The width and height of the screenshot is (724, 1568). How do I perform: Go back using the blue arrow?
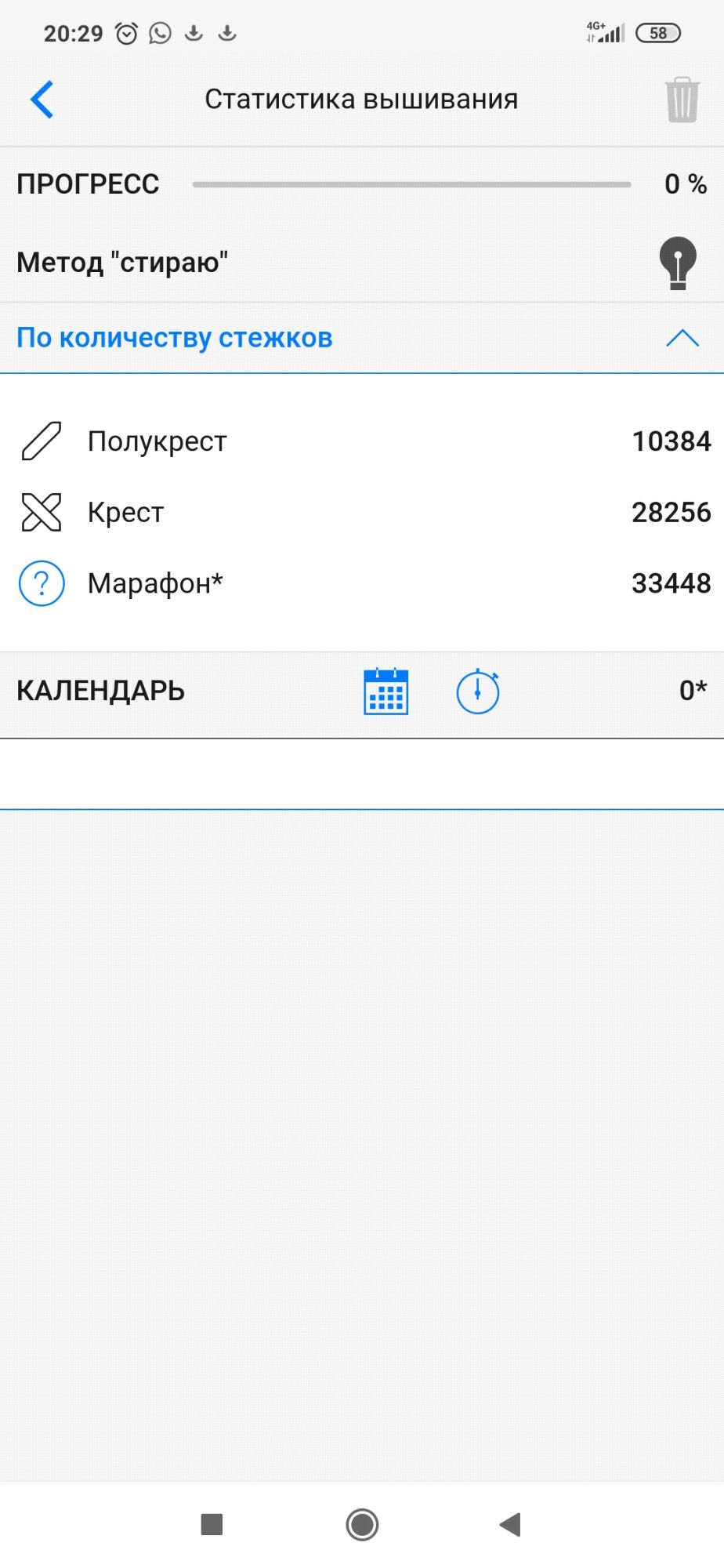[42, 100]
